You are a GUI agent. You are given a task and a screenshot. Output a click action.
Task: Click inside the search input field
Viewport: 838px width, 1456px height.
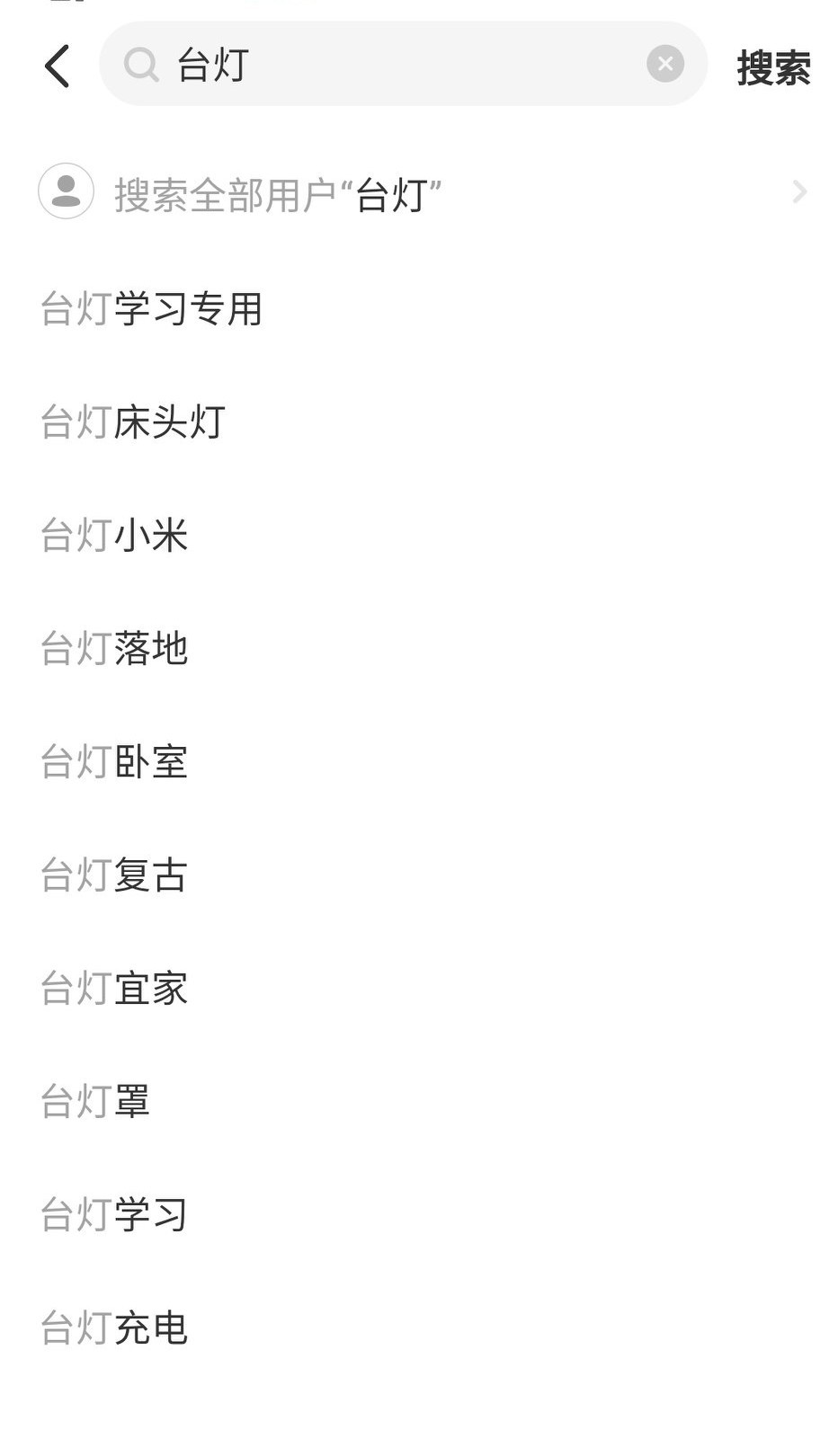point(405,65)
